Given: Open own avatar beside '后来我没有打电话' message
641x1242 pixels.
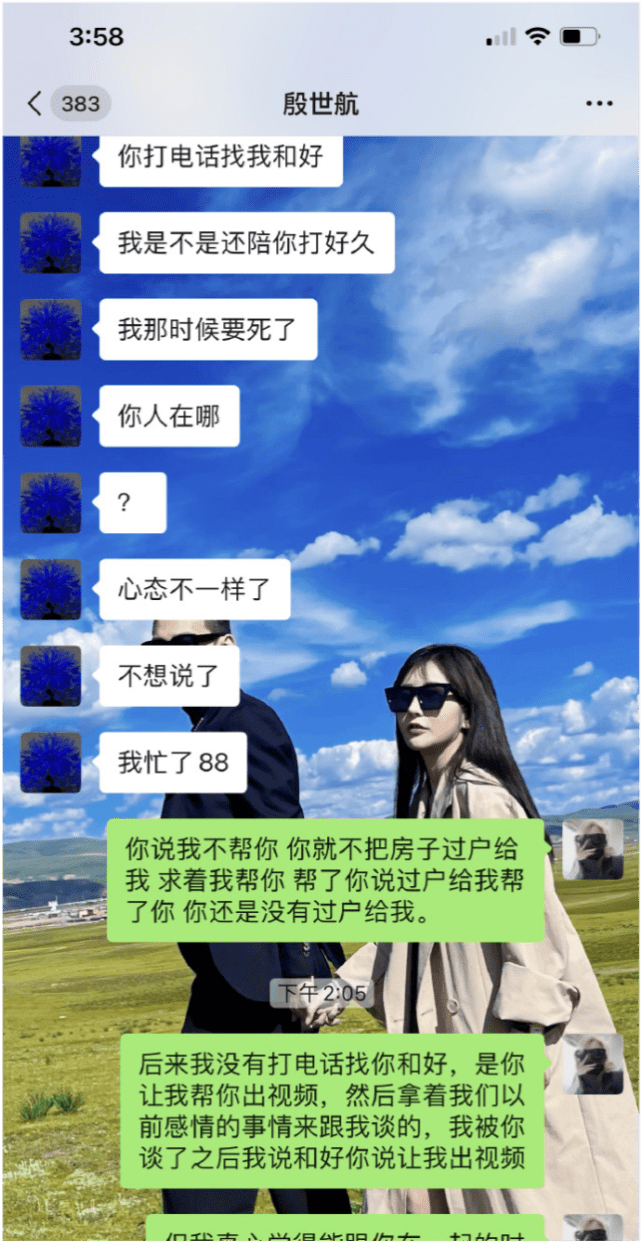Looking at the screenshot, I should tap(592, 1064).
